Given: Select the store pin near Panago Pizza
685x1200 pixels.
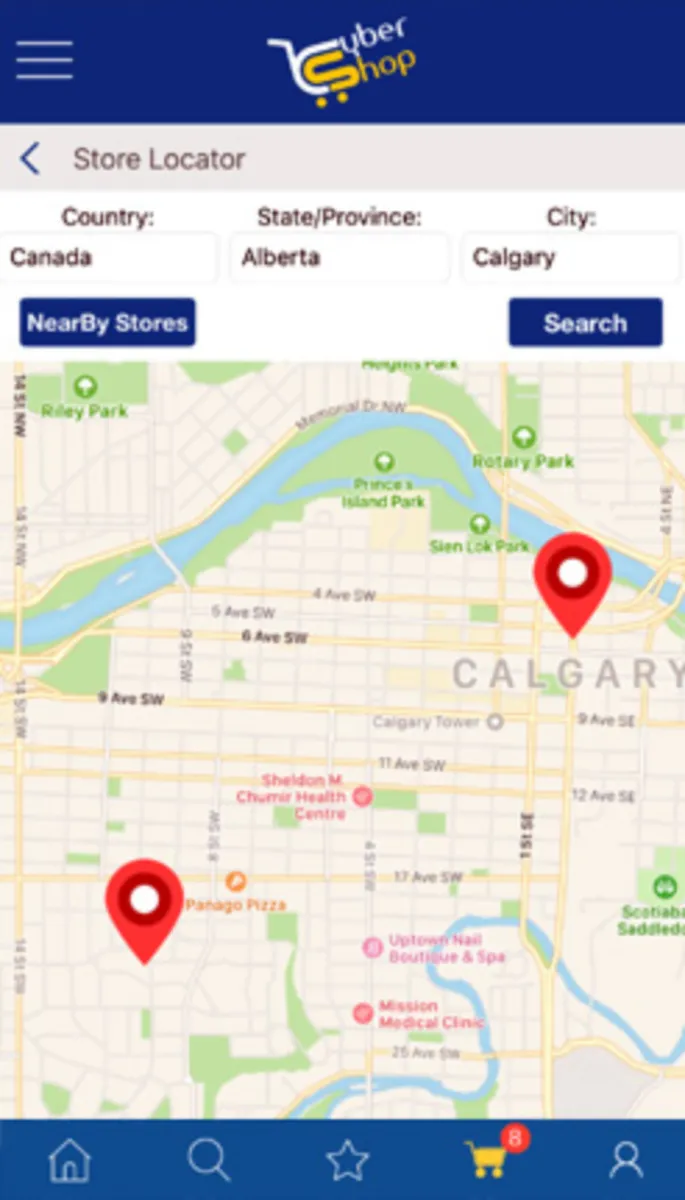Looking at the screenshot, I should (x=145, y=905).
